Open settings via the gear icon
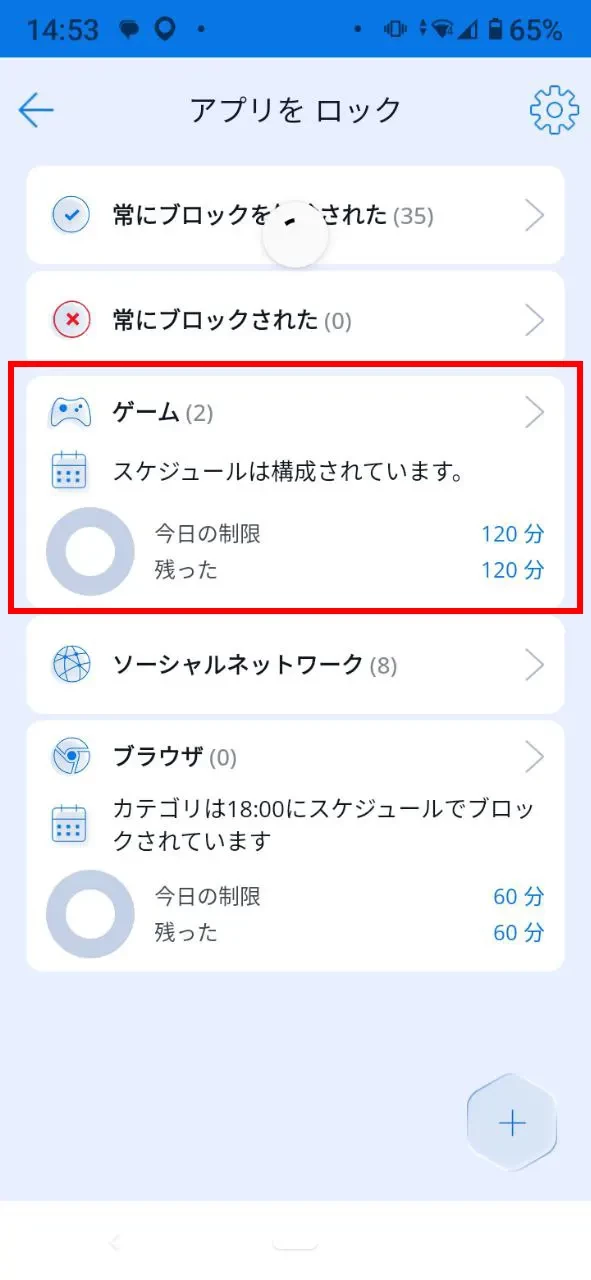591x1280 pixels. click(554, 110)
